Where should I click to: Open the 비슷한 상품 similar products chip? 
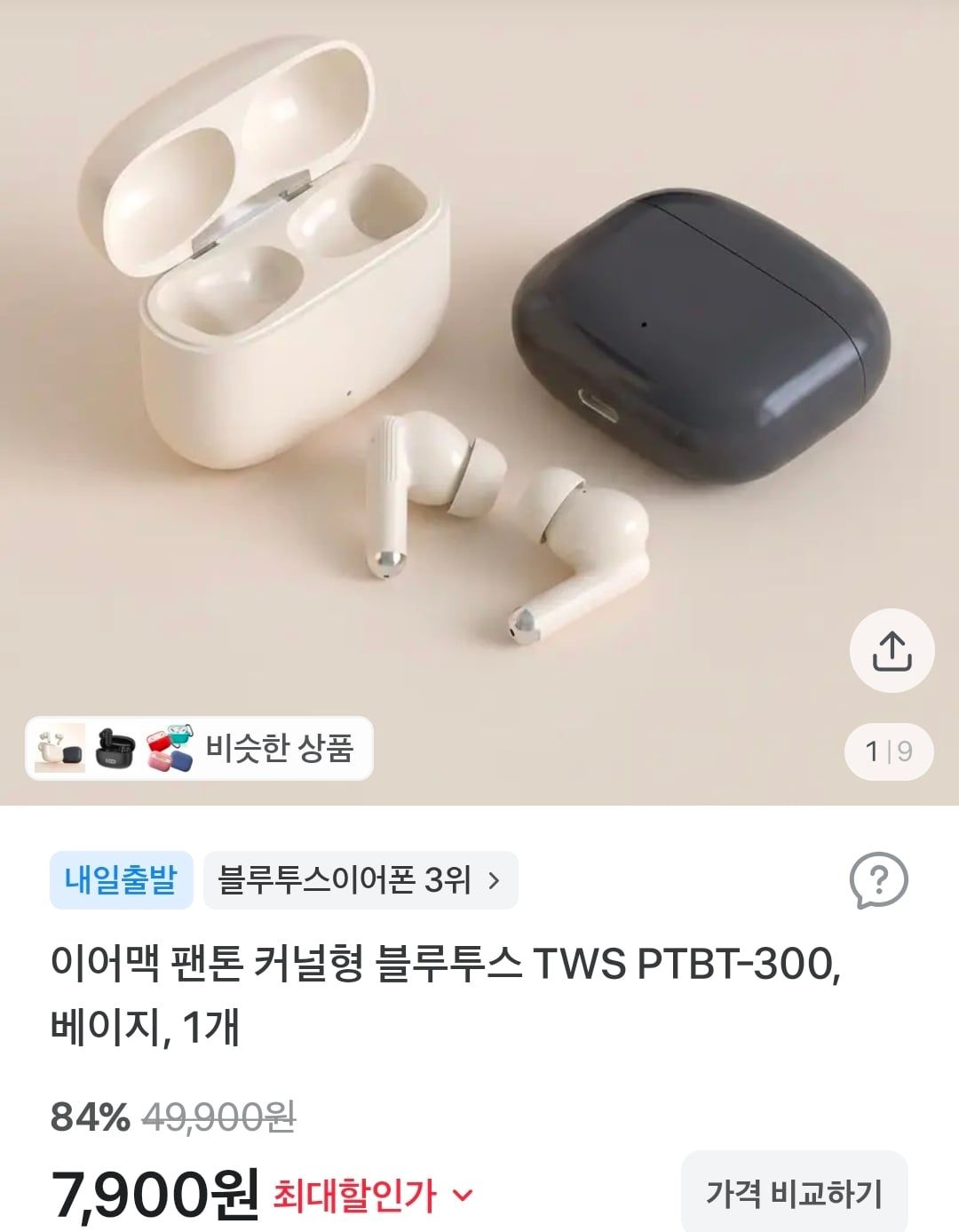(199, 748)
